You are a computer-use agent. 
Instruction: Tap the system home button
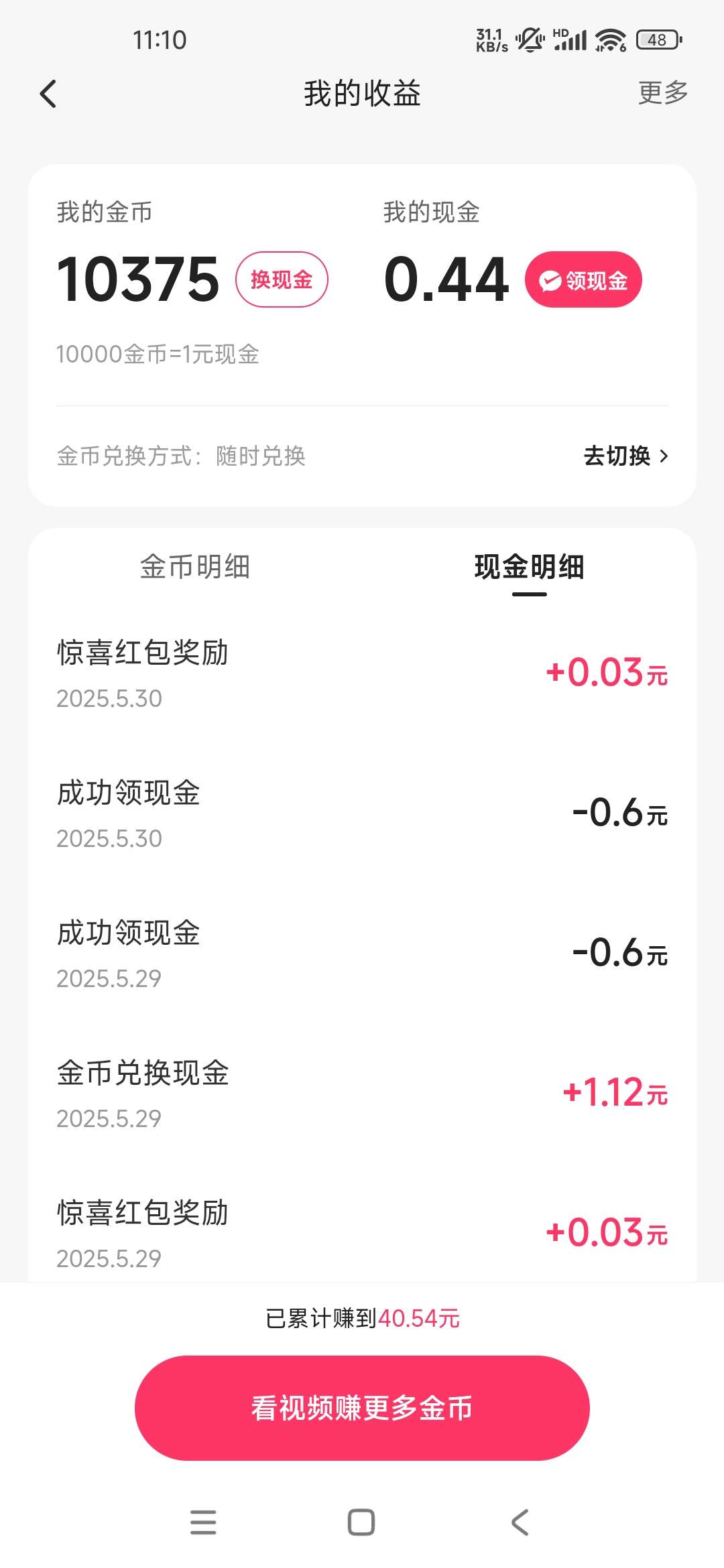point(361,1522)
